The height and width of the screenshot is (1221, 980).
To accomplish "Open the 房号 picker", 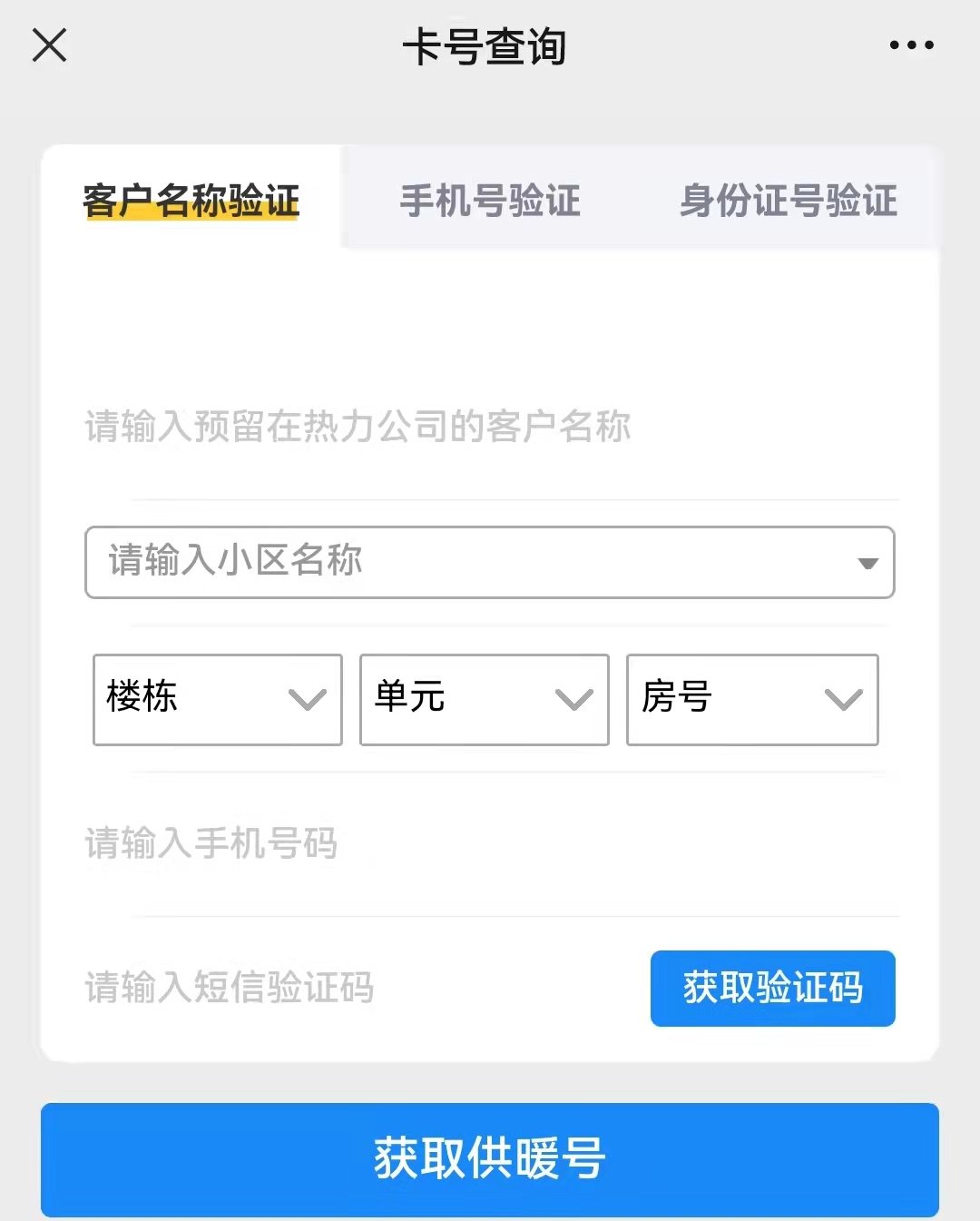I will pos(752,699).
